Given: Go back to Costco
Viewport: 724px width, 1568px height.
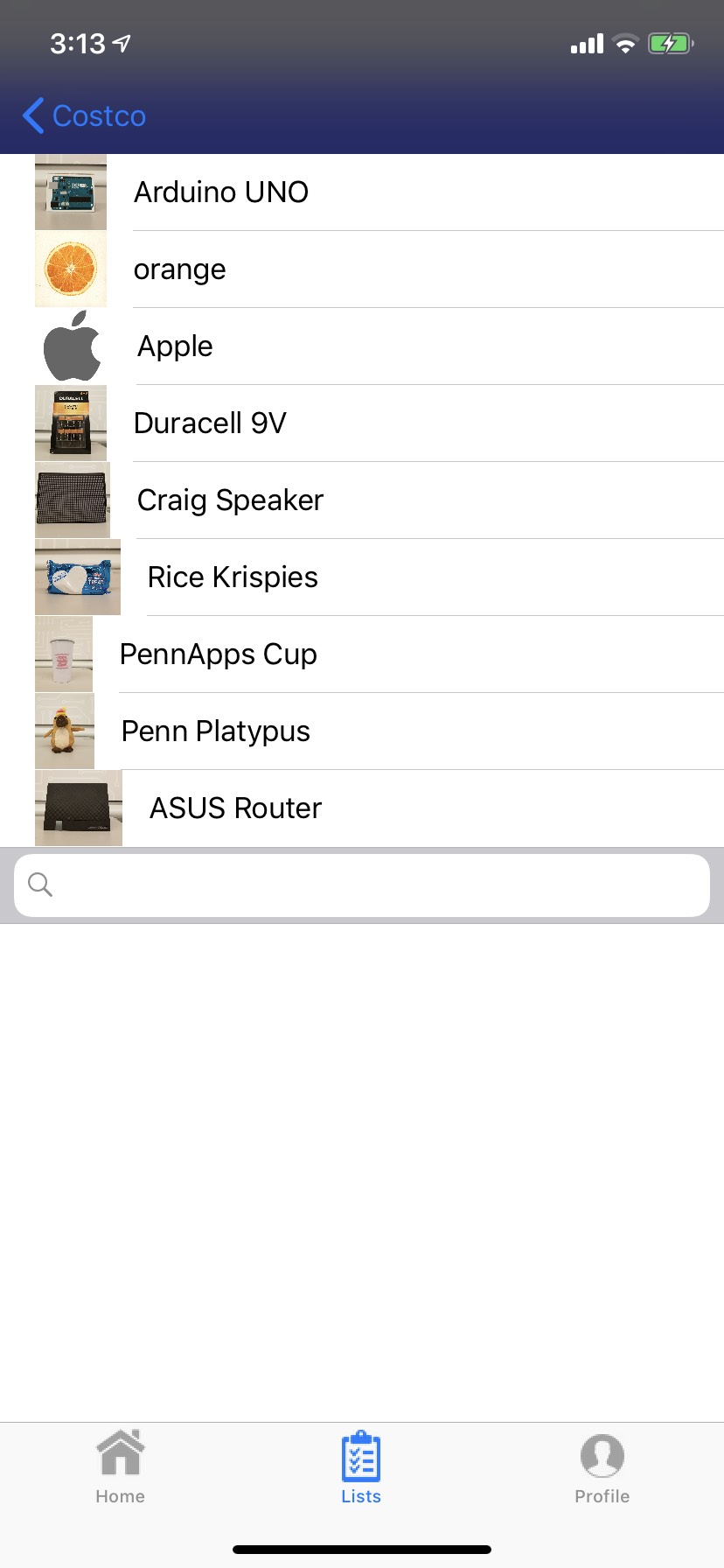Looking at the screenshot, I should click(x=85, y=115).
